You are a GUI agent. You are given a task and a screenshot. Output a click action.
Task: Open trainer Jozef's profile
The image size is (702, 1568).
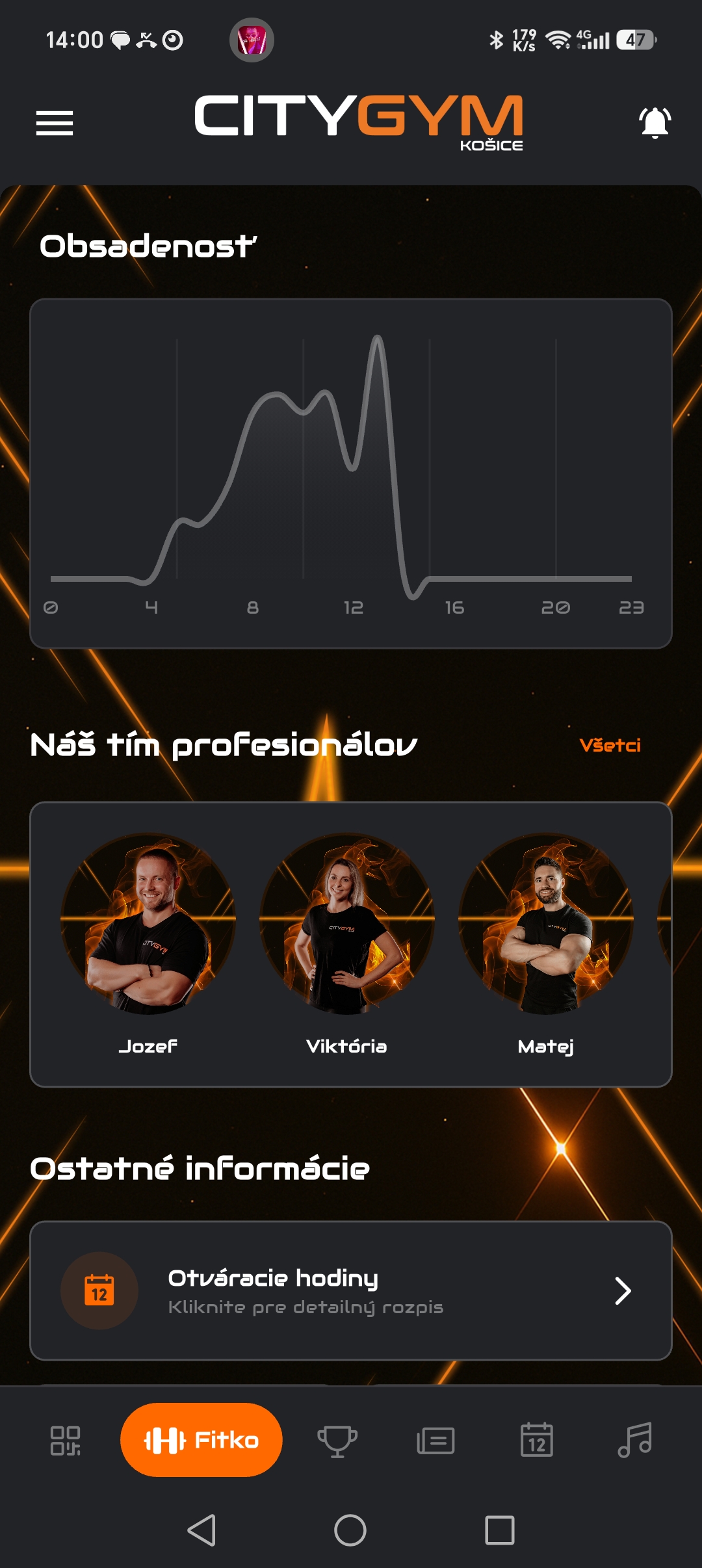click(148, 944)
